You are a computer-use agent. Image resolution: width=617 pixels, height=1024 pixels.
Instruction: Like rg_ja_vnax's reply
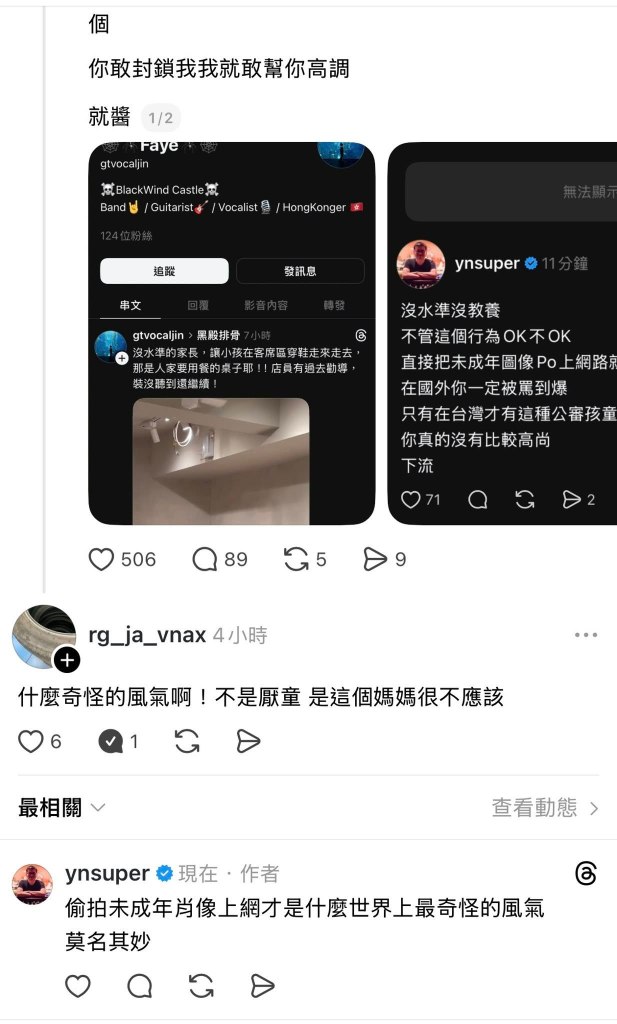32,741
